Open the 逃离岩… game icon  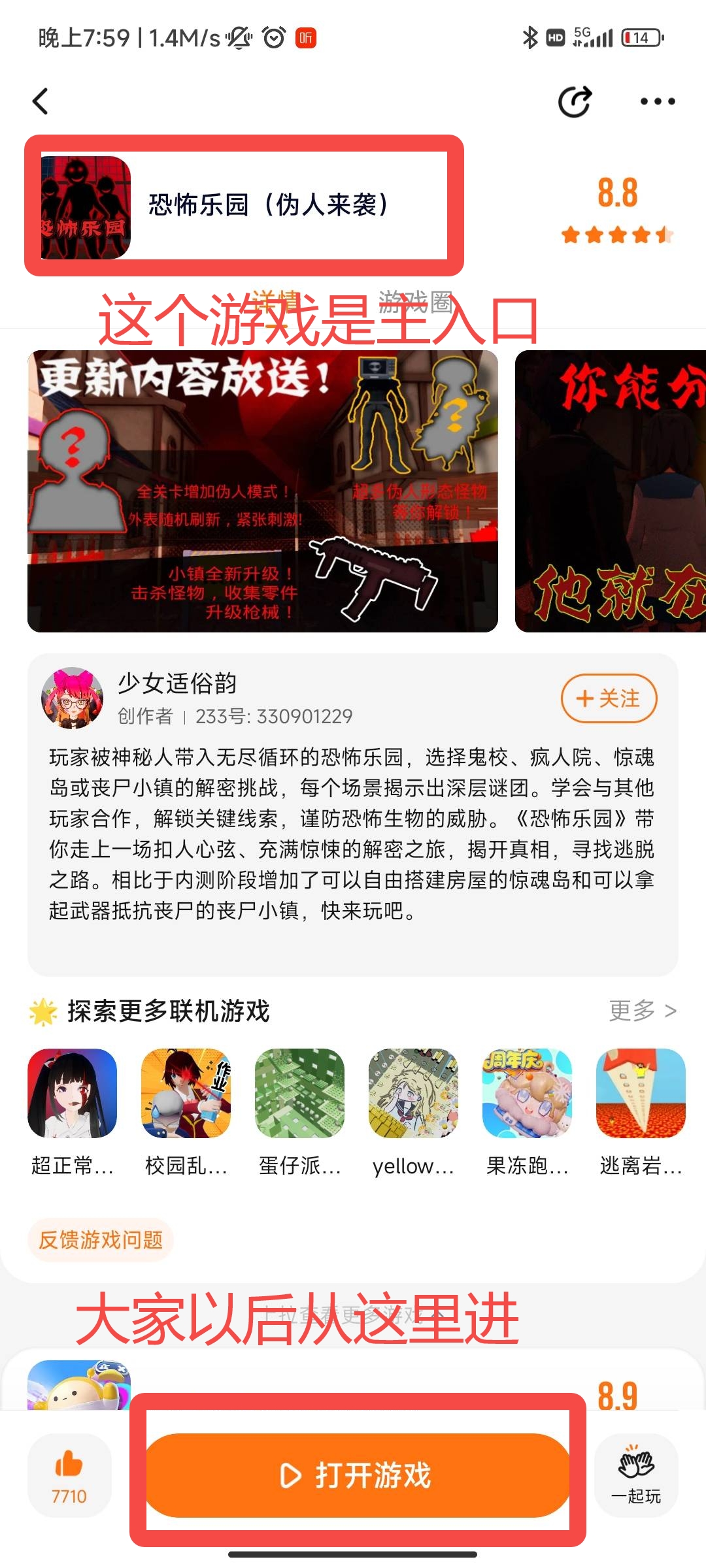[x=641, y=1094]
